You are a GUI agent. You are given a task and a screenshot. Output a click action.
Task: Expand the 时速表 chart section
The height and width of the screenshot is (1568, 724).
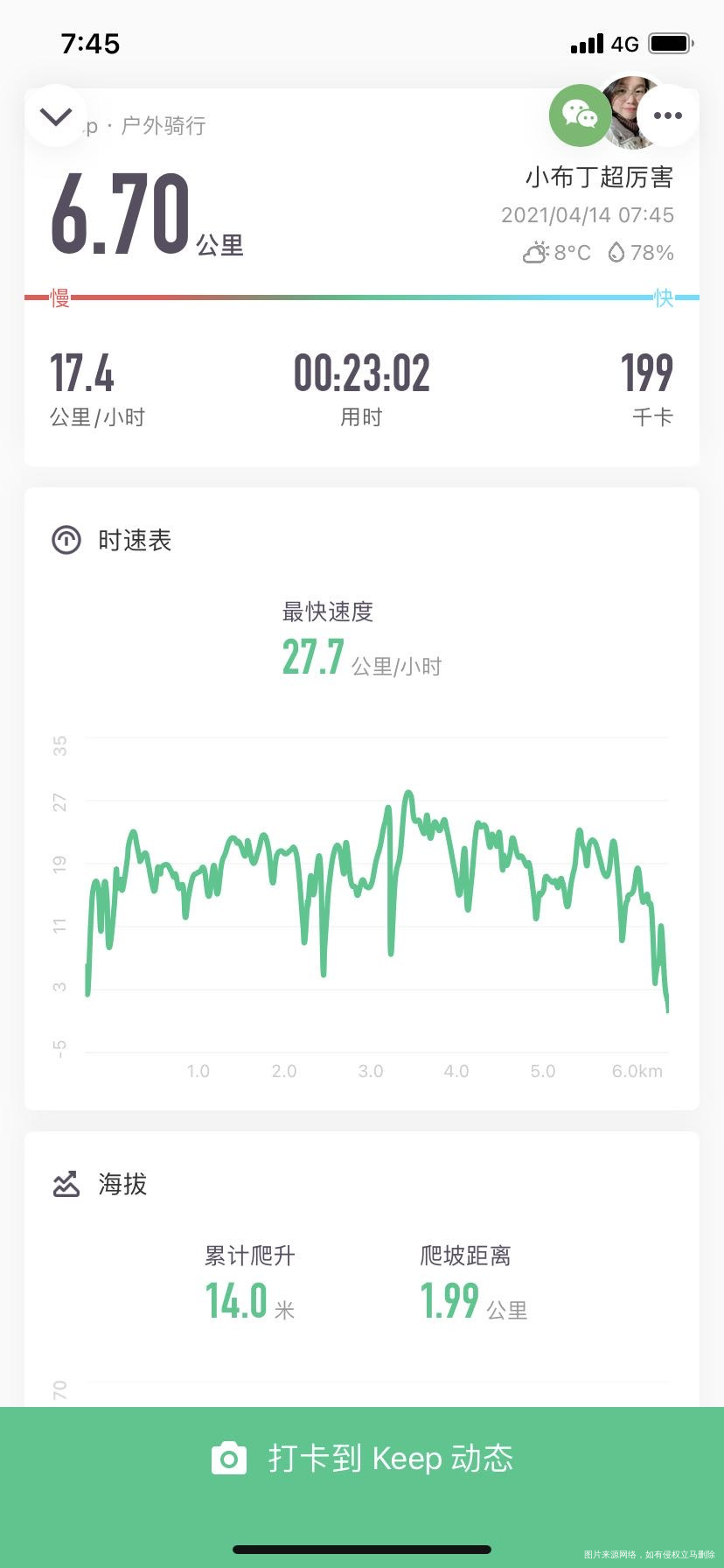[136, 540]
